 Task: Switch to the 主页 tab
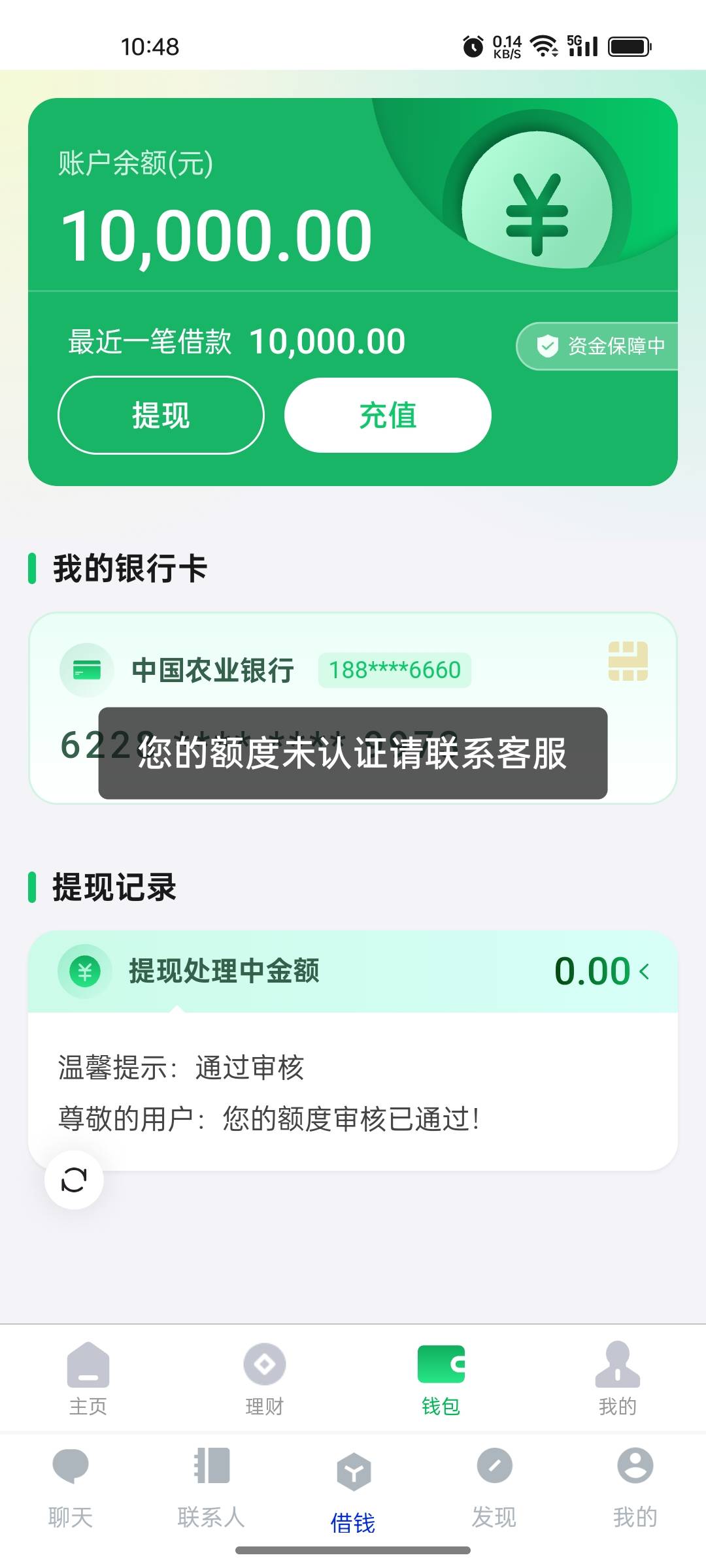(88, 1379)
